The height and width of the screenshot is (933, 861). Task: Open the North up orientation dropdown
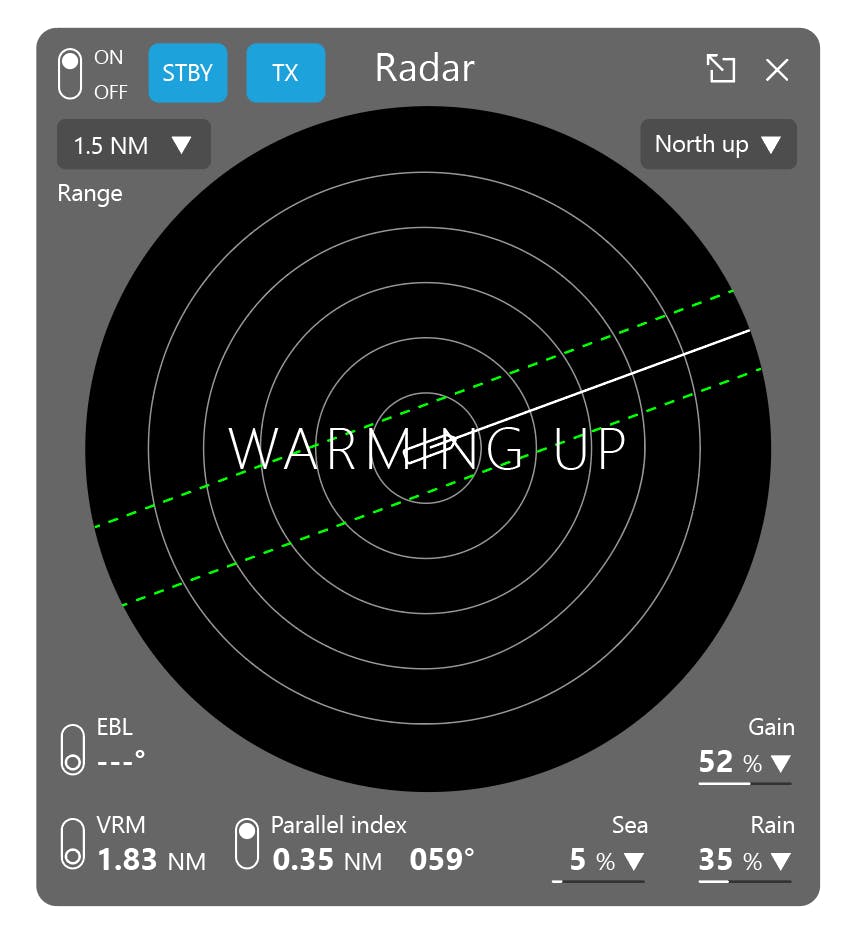coord(718,144)
